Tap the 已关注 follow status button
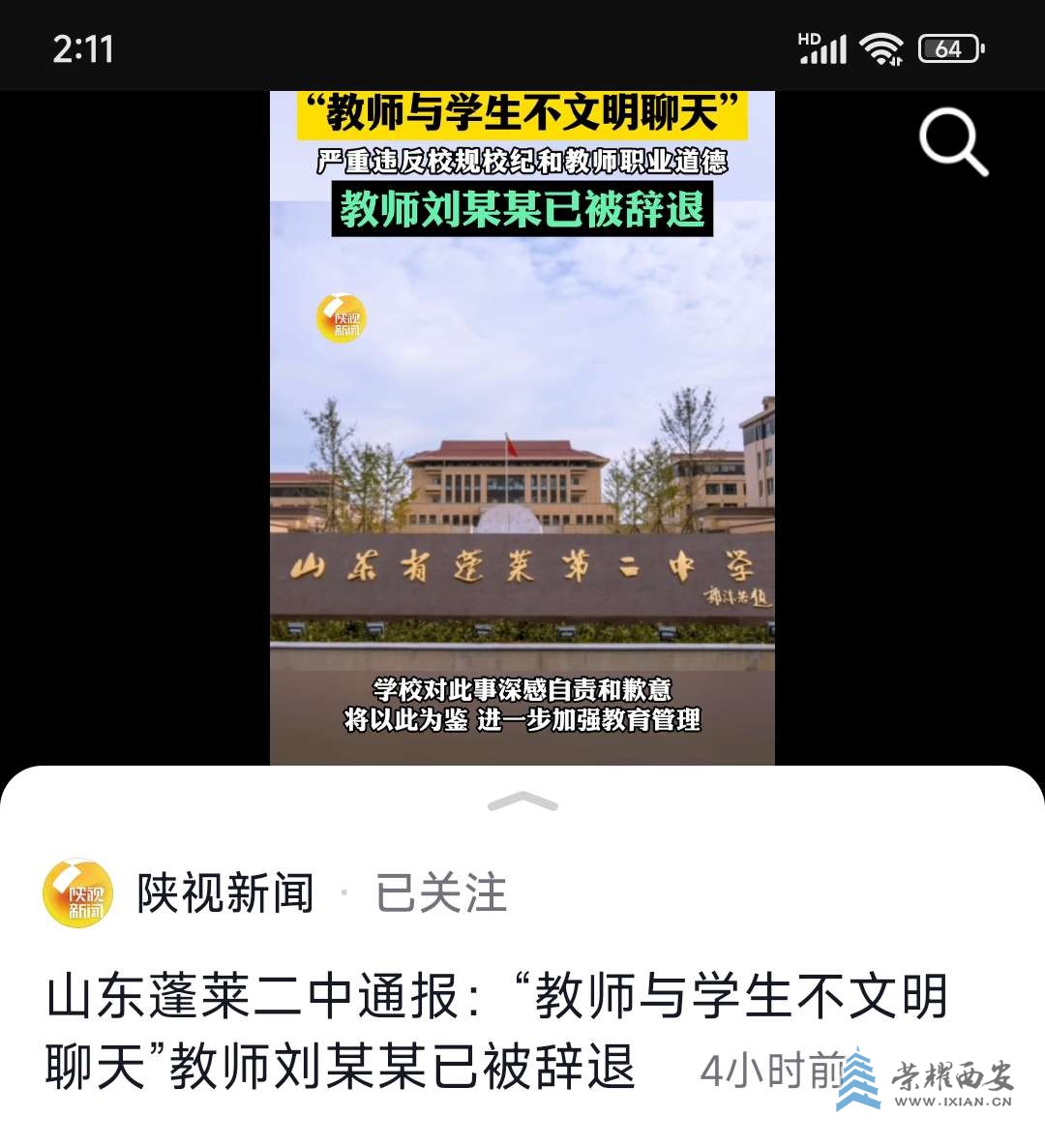 (441, 892)
